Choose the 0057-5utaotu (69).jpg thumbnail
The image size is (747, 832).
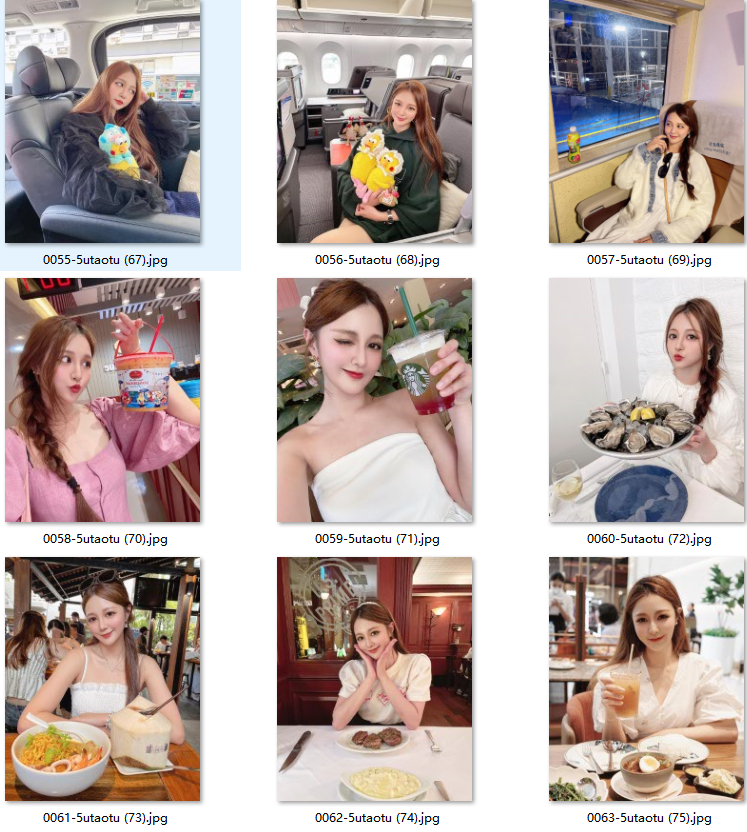[647, 122]
